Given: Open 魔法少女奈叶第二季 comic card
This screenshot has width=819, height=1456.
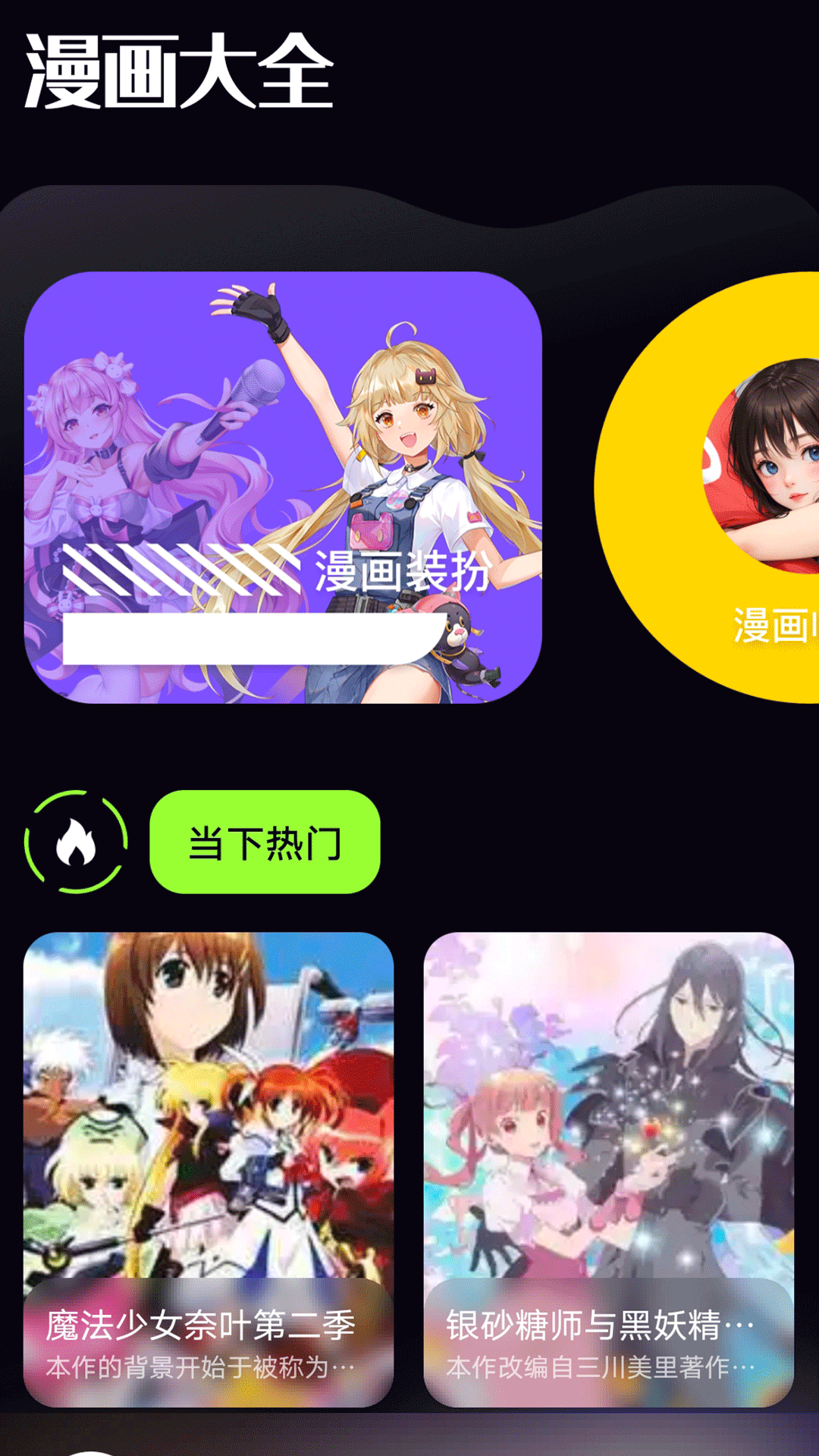Looking at the screenshot, I should [209, 1169].
